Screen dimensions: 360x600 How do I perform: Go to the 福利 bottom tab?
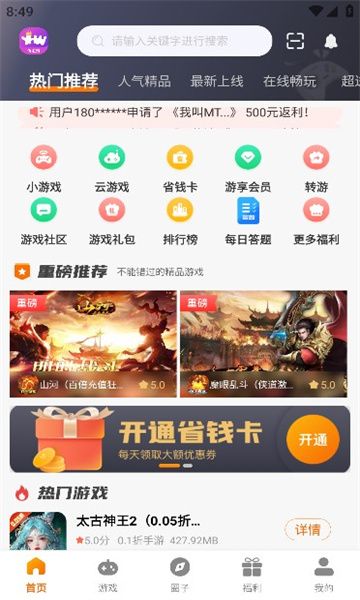[252, 575]
